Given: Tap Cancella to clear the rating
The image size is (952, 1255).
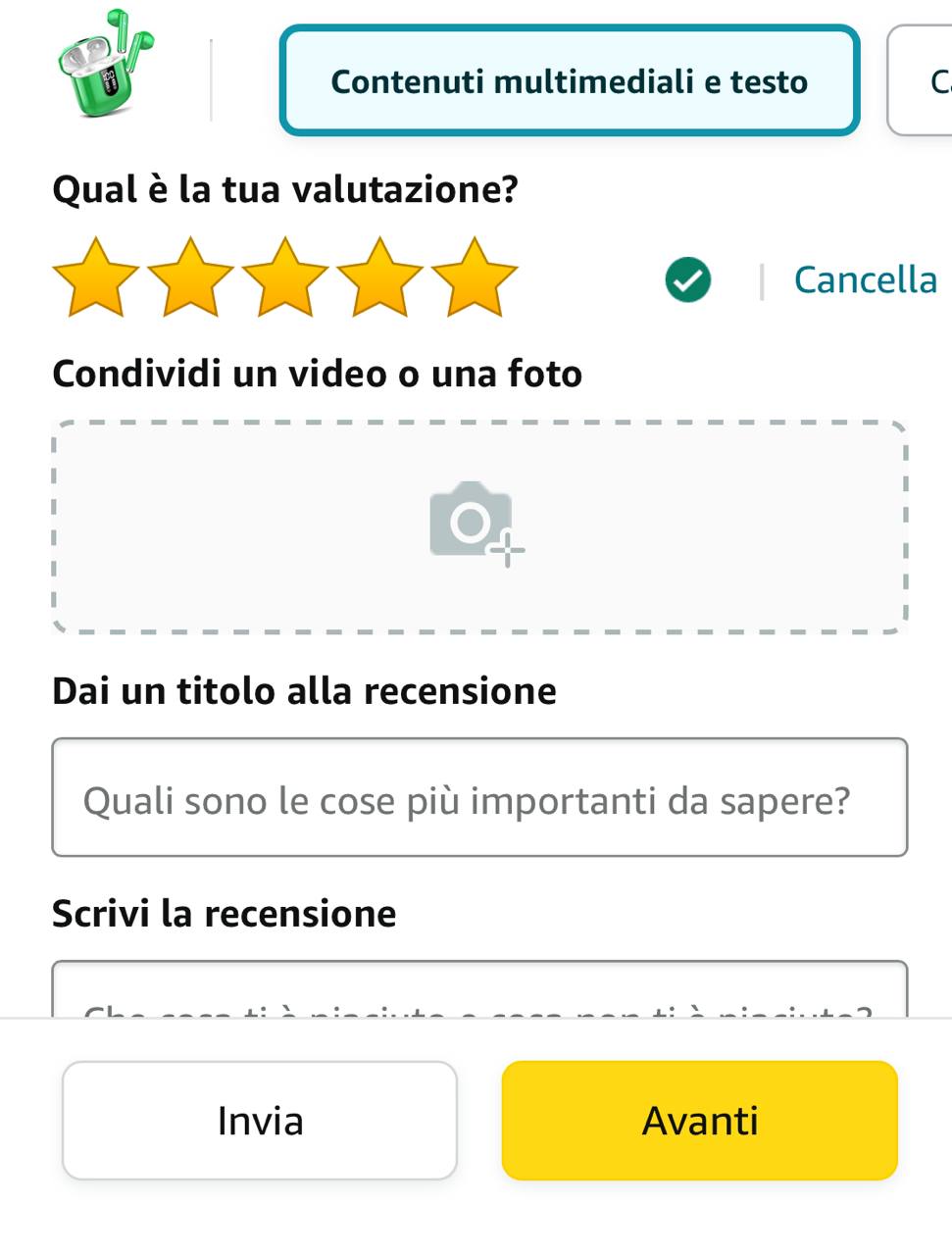Looking at the screenshot, I should click(865, 279).
